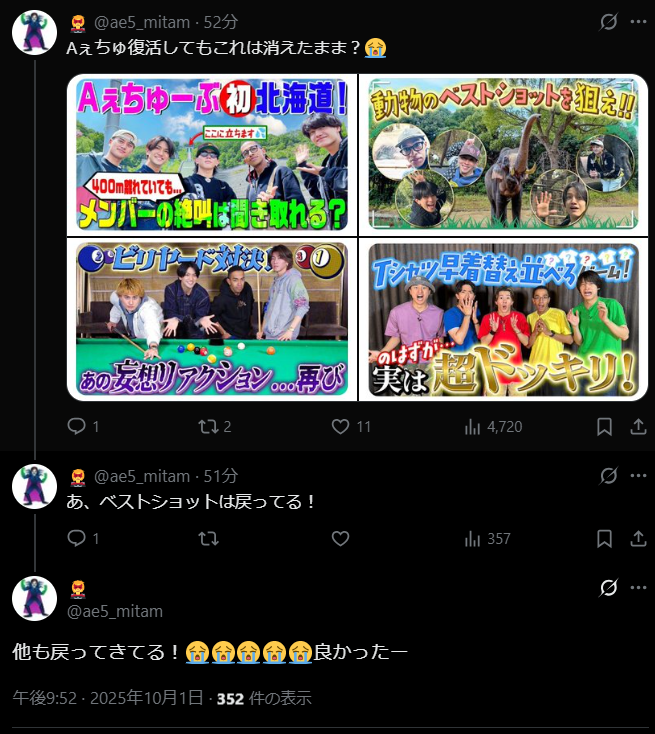Open the overflow menu on the 51分 post

tap(638, 475)
